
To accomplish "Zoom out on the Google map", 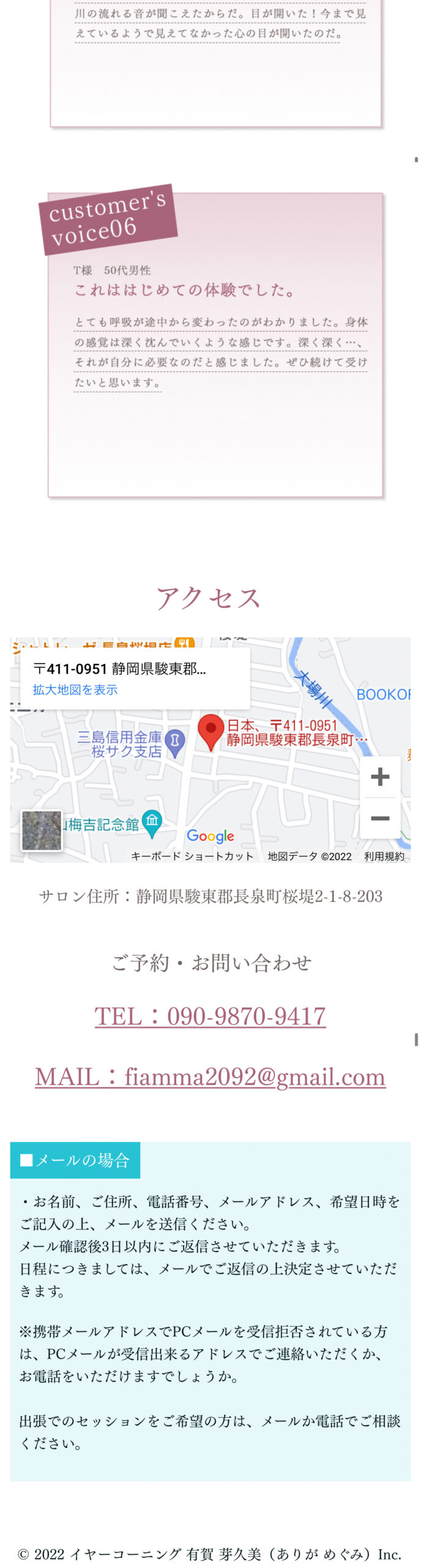I will click(379, 818).
